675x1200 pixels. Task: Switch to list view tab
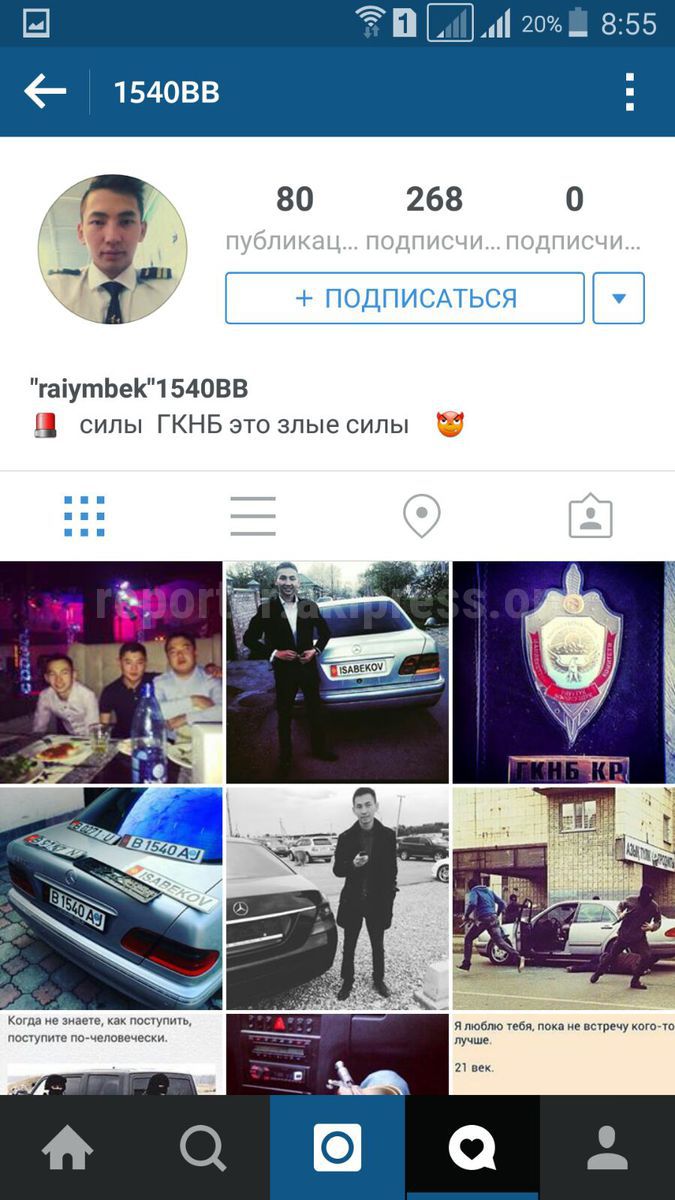(253, 517)
